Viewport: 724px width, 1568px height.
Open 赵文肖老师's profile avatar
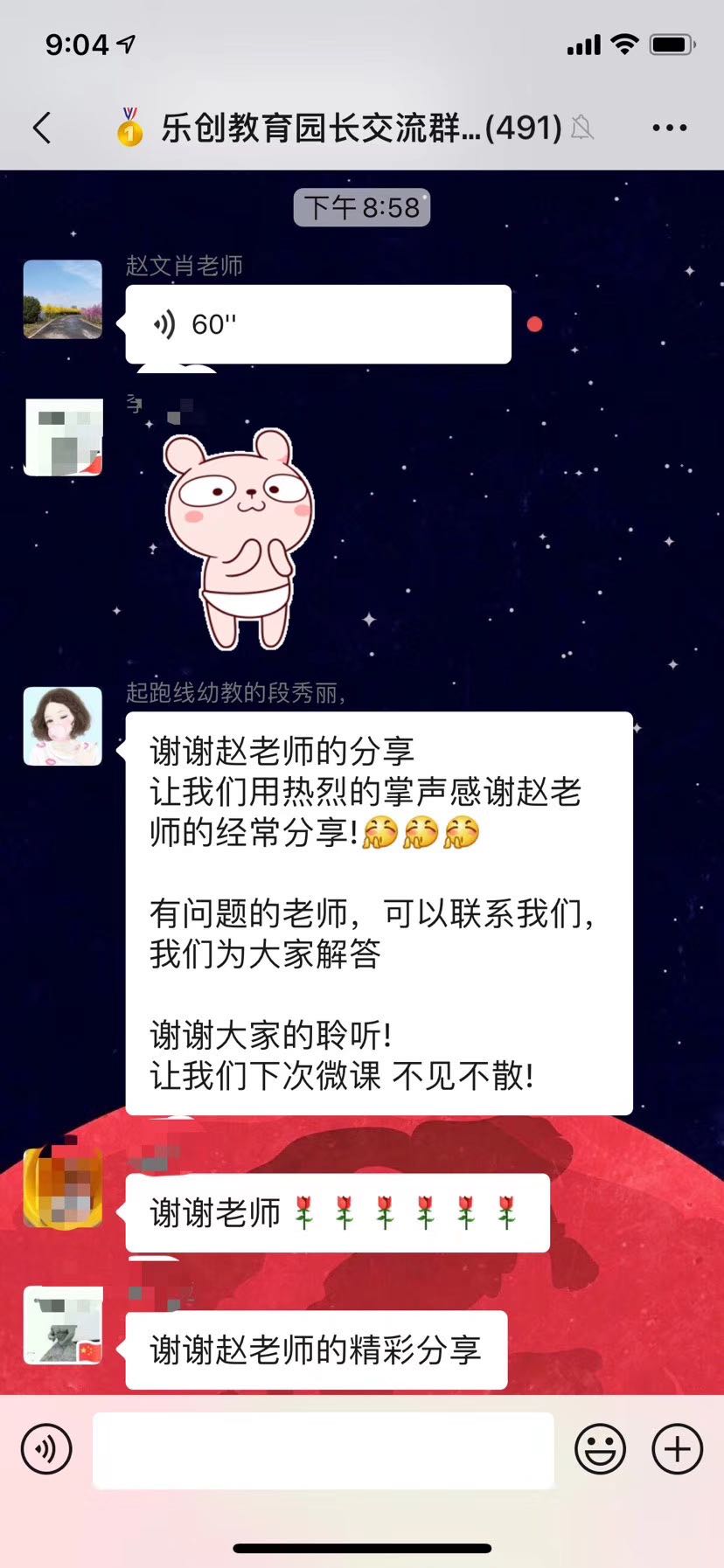[x=62, y=299]
